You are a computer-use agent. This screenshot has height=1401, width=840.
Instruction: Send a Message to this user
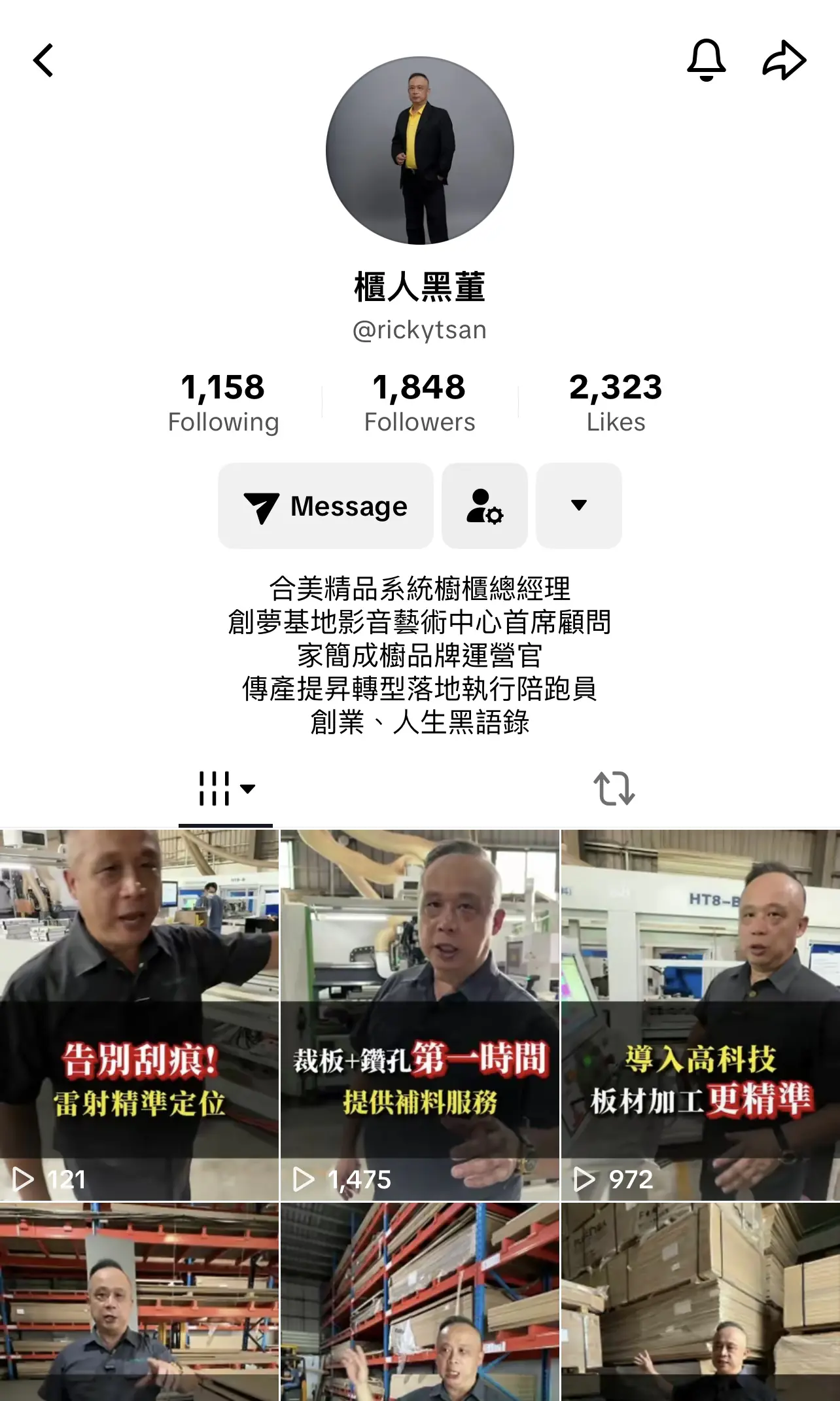tap(326, 506)
